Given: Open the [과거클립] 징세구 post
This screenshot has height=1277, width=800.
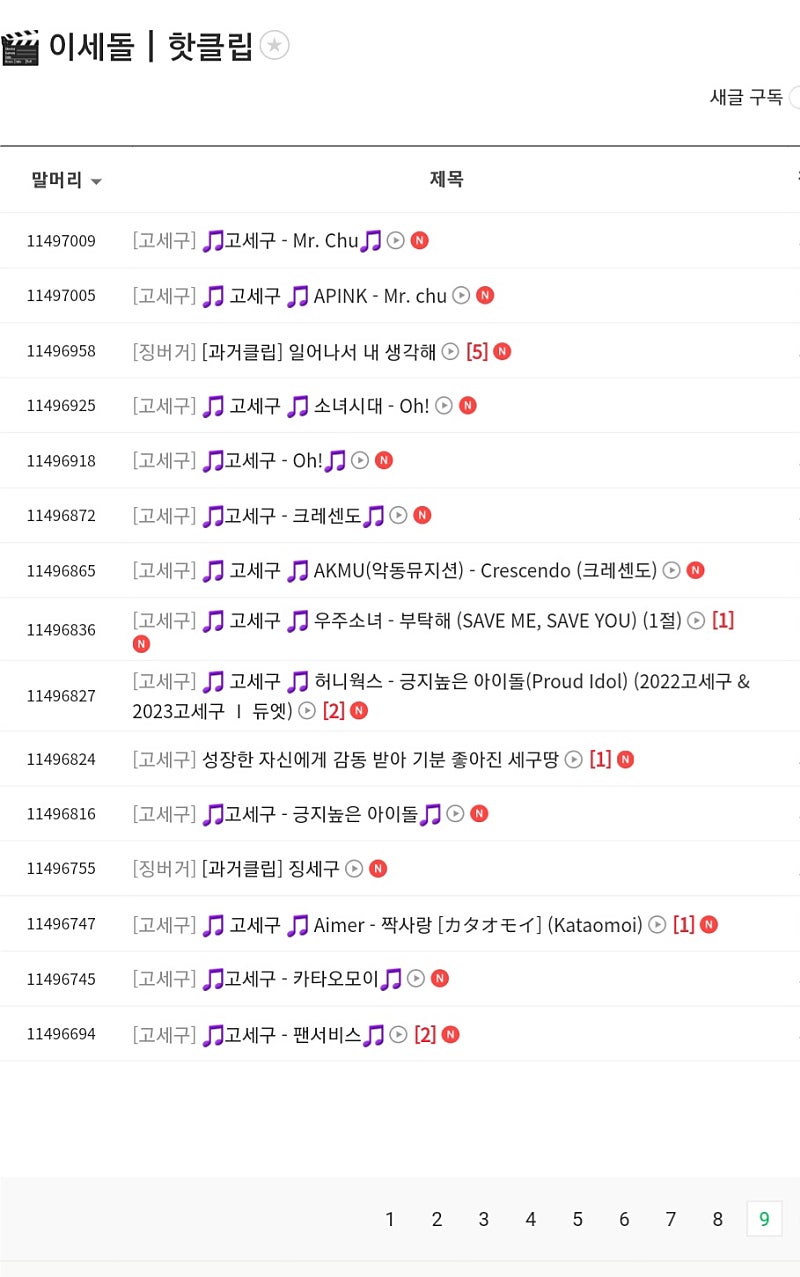Looking at the screenshot, I should click(270, 869).
